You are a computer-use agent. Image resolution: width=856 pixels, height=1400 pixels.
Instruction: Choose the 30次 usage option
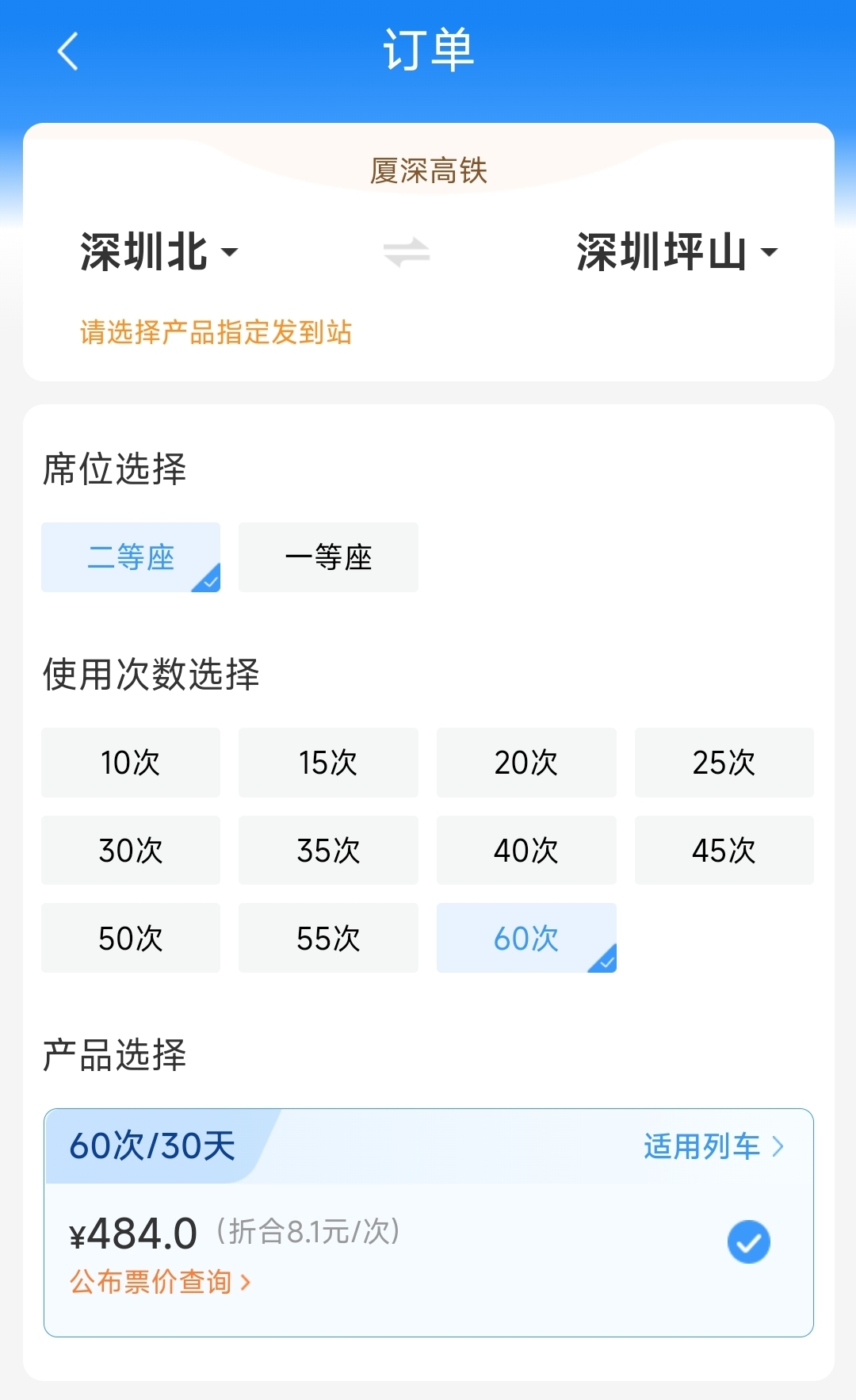tap(130, 850)
